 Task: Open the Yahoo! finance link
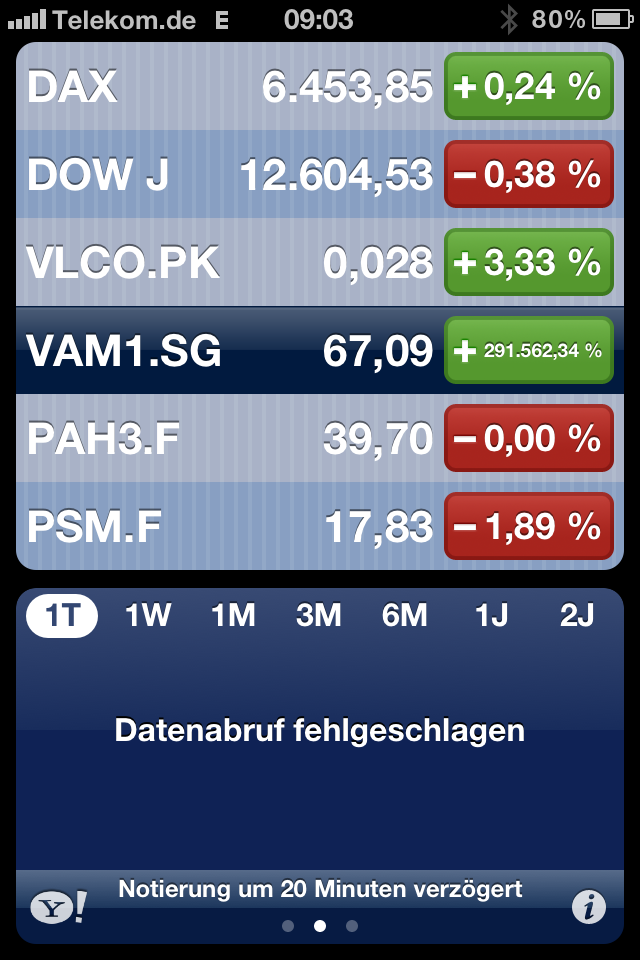(58, 907)
